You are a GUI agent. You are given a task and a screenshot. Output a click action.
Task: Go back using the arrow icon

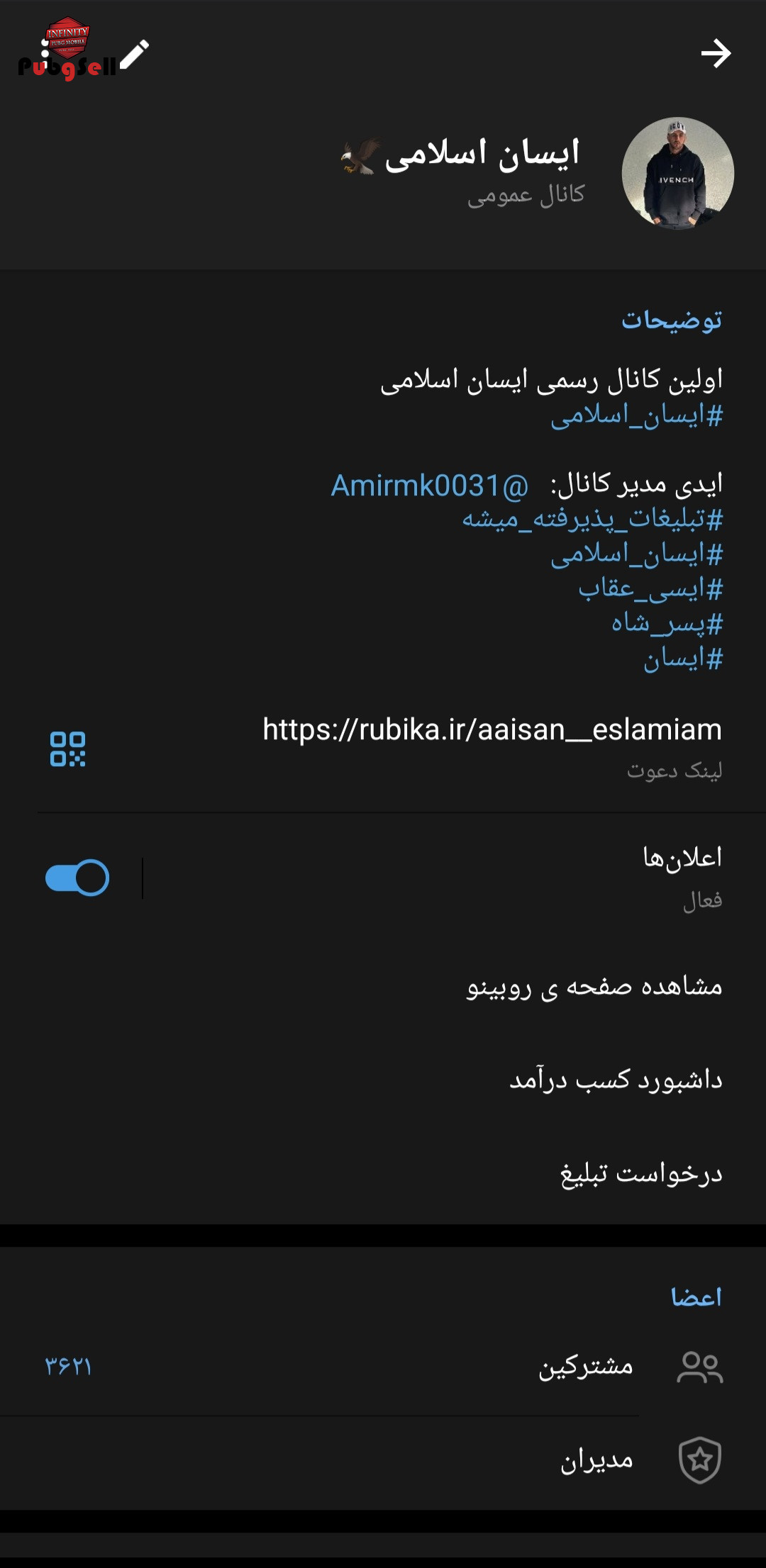coord(716,54)
